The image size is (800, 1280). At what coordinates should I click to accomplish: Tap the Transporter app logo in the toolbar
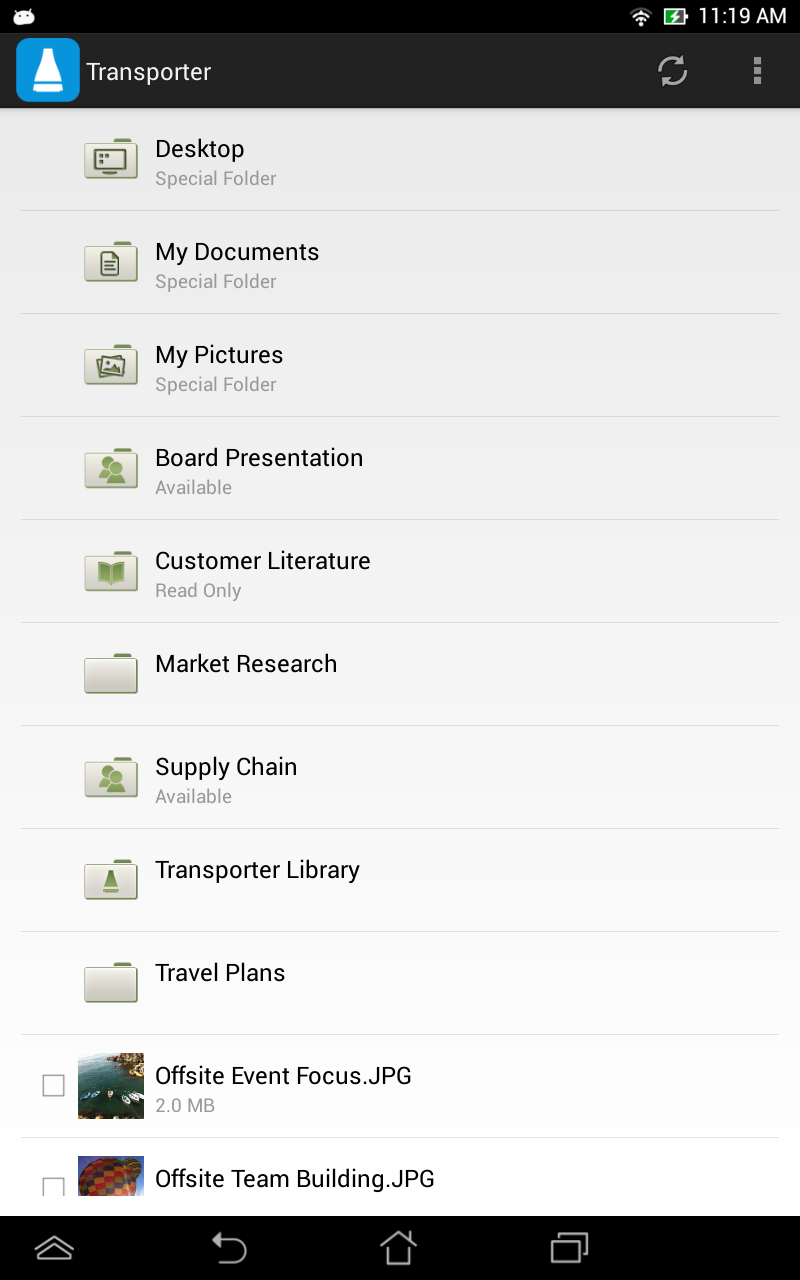48,70
